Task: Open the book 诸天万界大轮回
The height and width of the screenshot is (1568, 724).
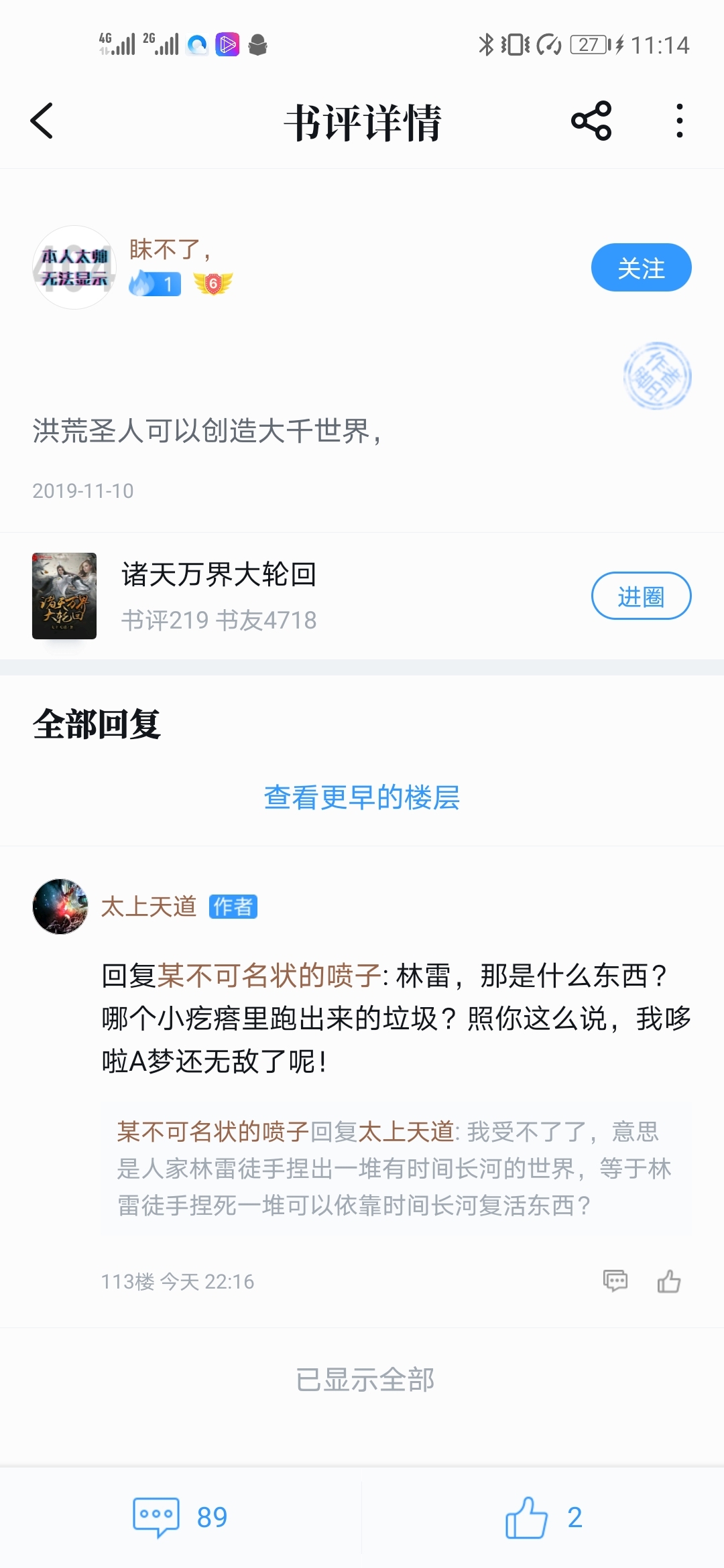Action: (x=219, y=575)
